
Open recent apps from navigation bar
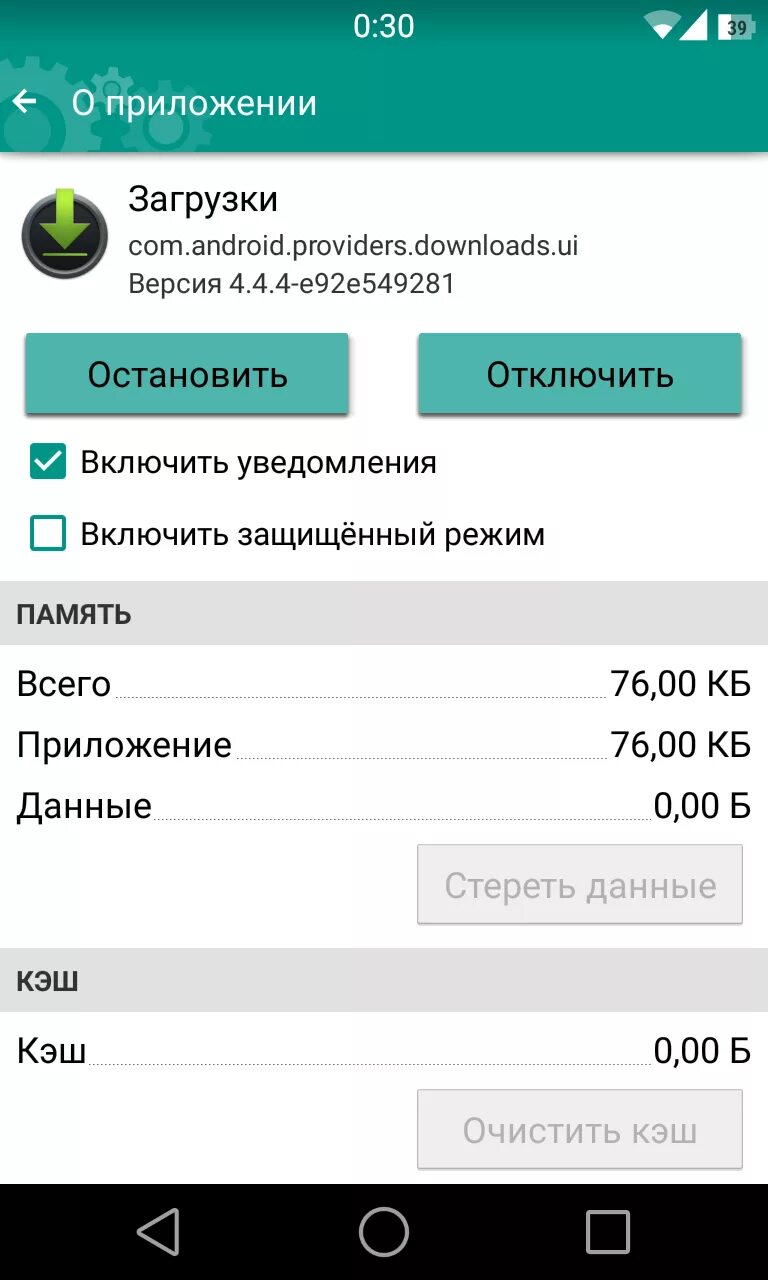coord(608,1231)
